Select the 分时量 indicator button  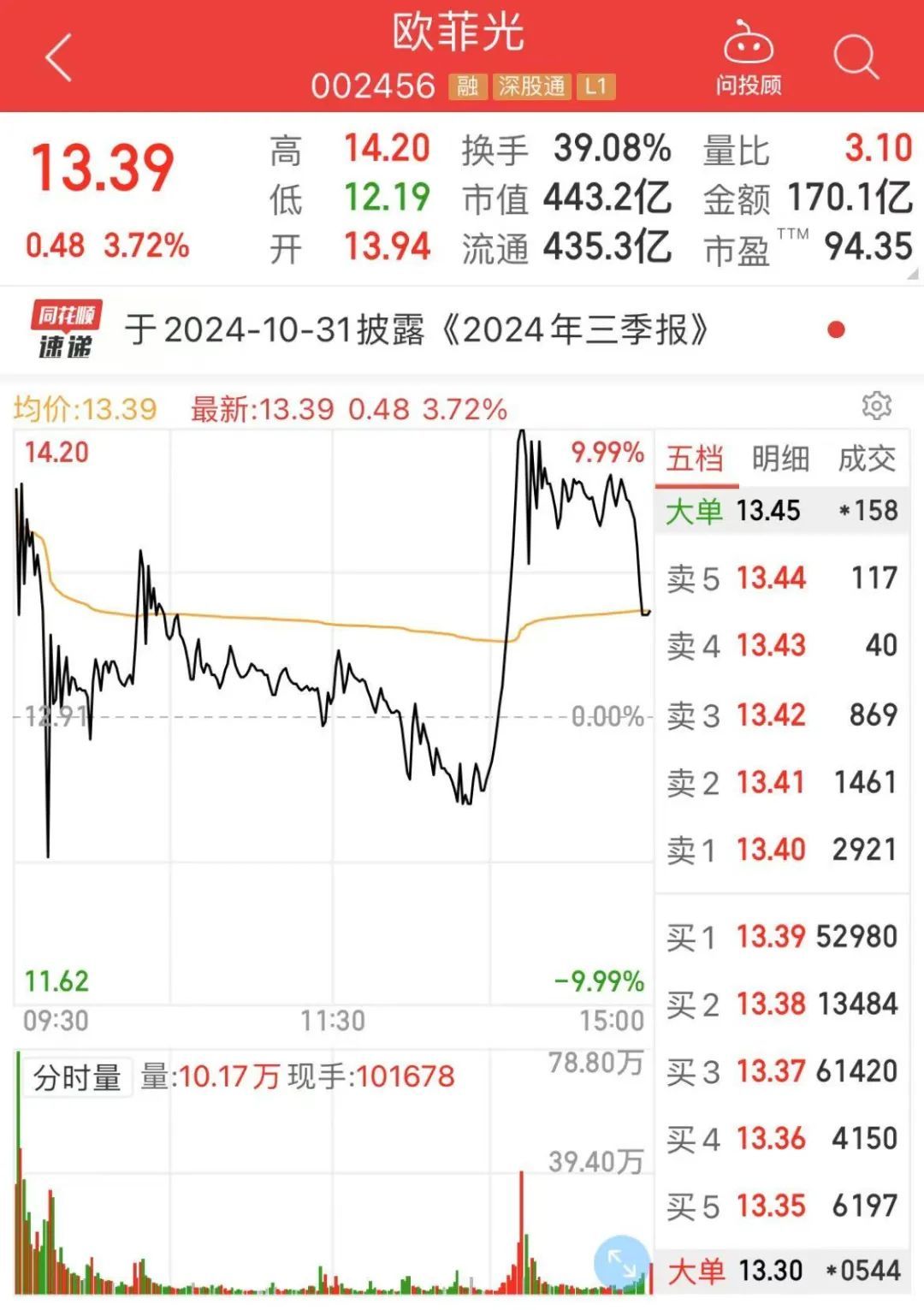[77, 1077]
